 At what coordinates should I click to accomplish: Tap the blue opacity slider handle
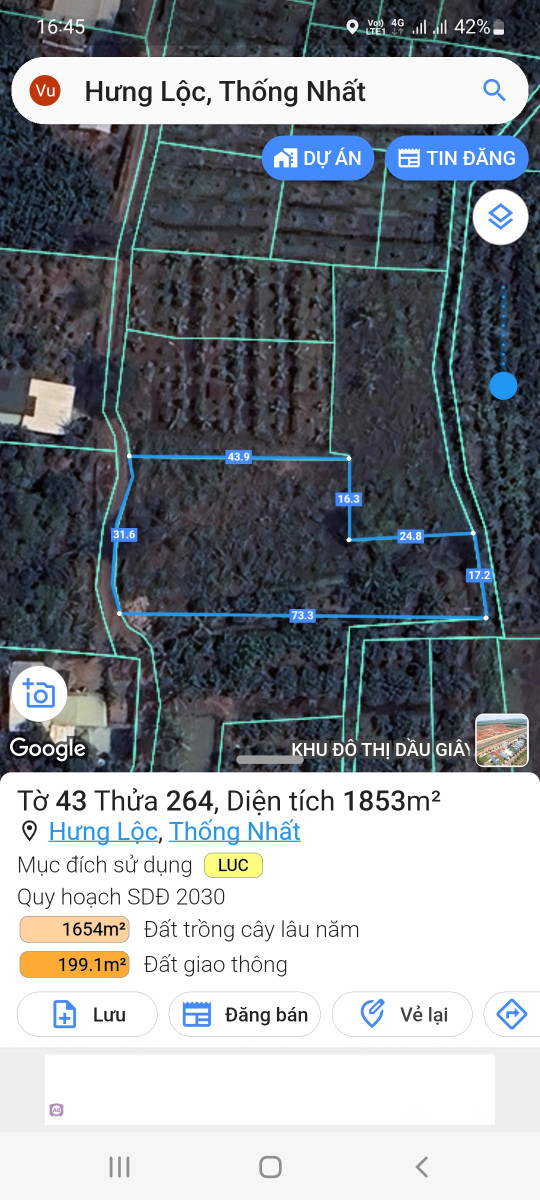503,385
